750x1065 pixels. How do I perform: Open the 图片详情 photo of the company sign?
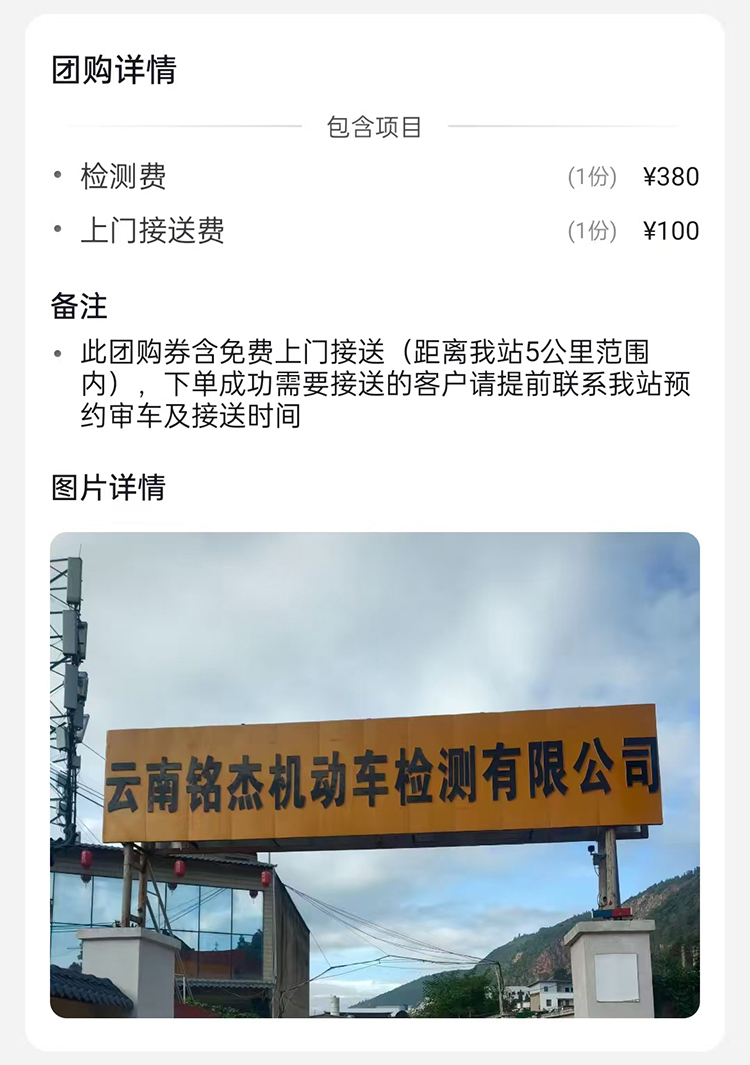coord(375,775)
